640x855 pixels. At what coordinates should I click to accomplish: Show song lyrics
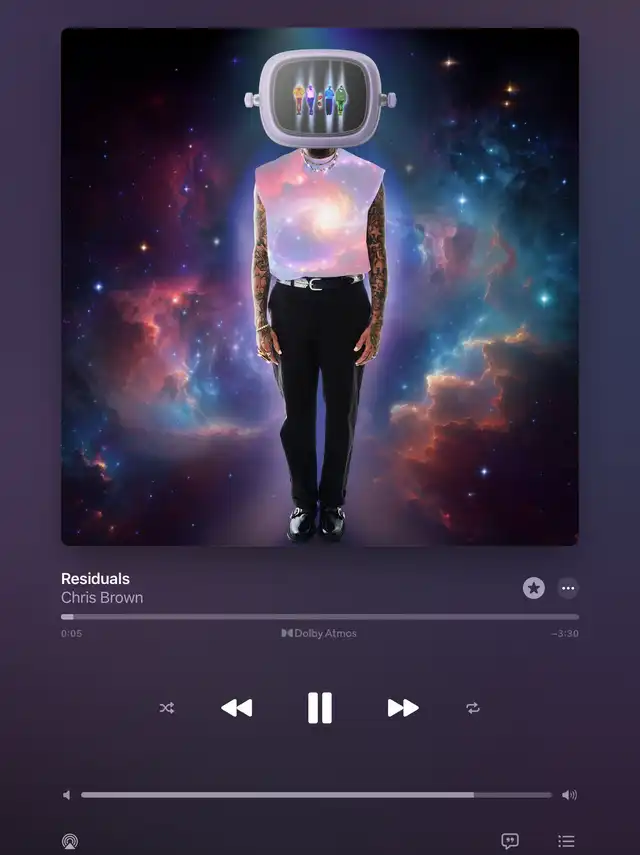tap(510, 841)
